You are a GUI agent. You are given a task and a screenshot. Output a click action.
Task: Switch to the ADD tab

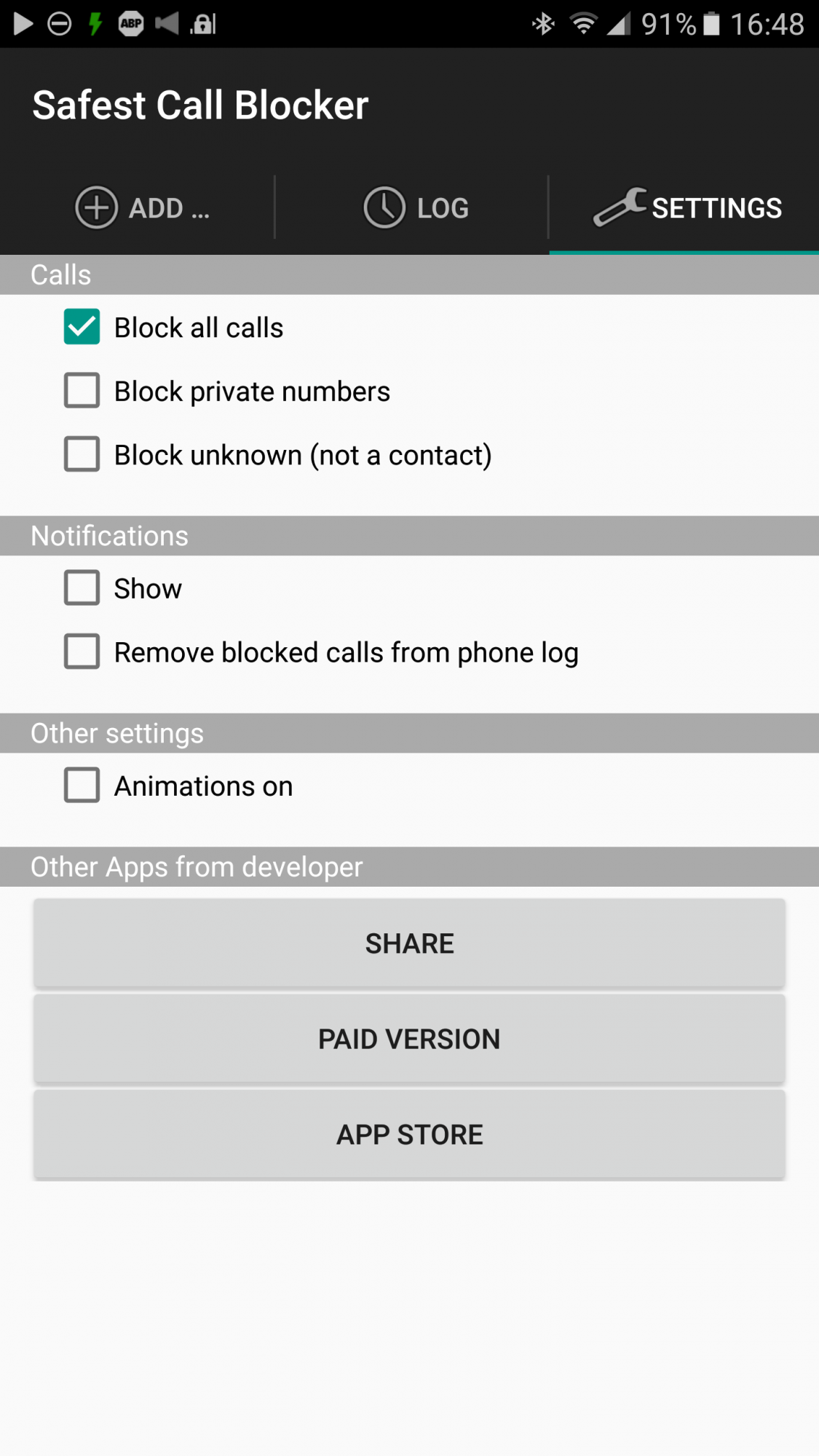[x=137, y=208]
